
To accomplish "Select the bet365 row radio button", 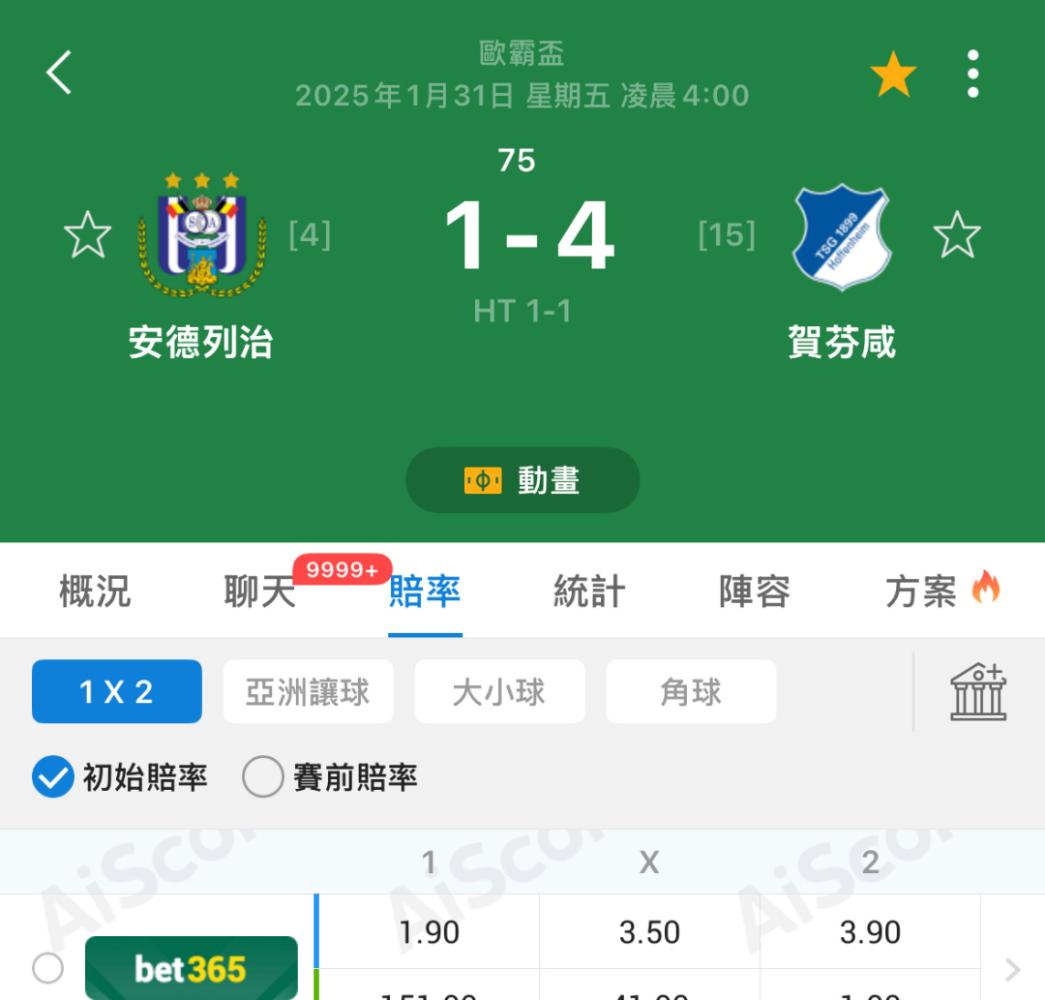I will click(x=48, y=967).
